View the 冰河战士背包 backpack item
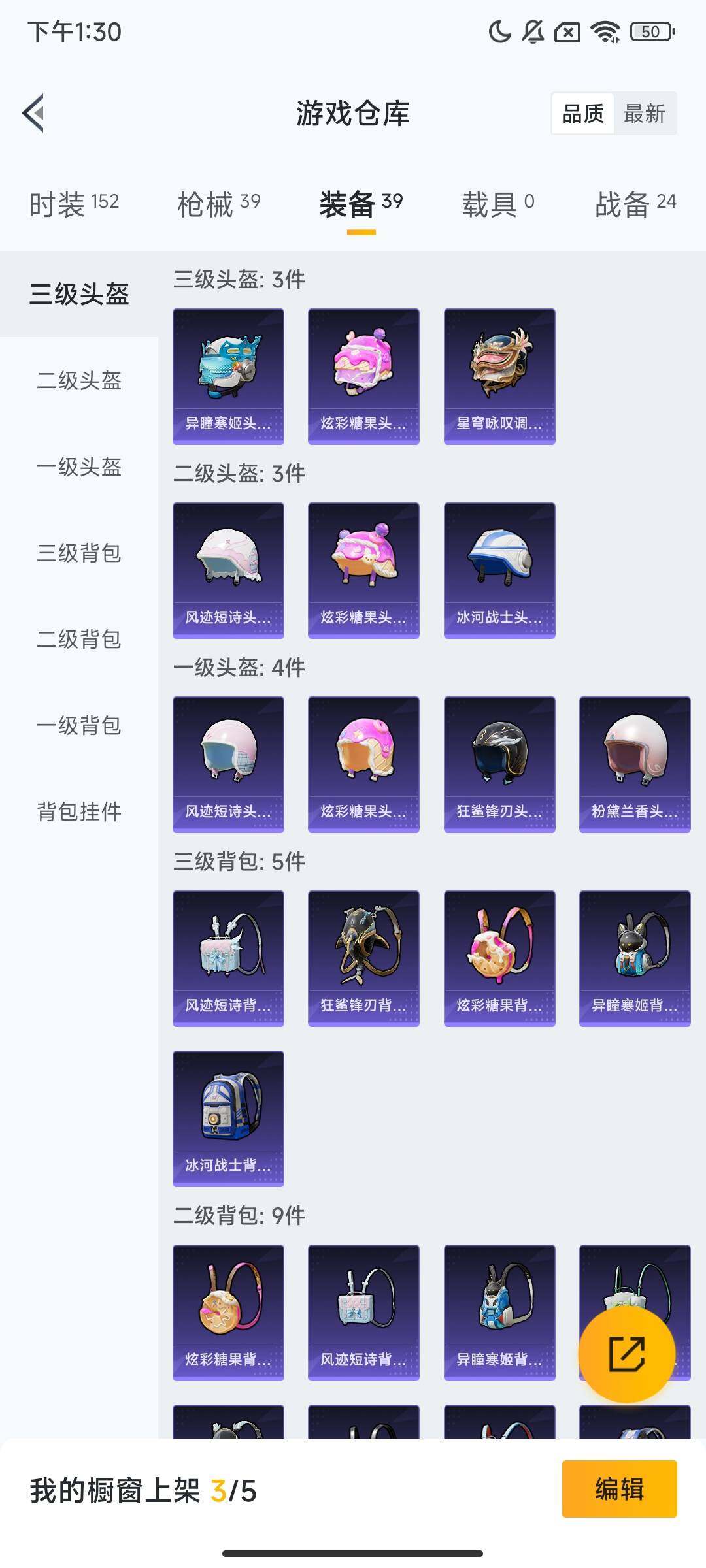706x1568 pixels. click(227, 1117)
